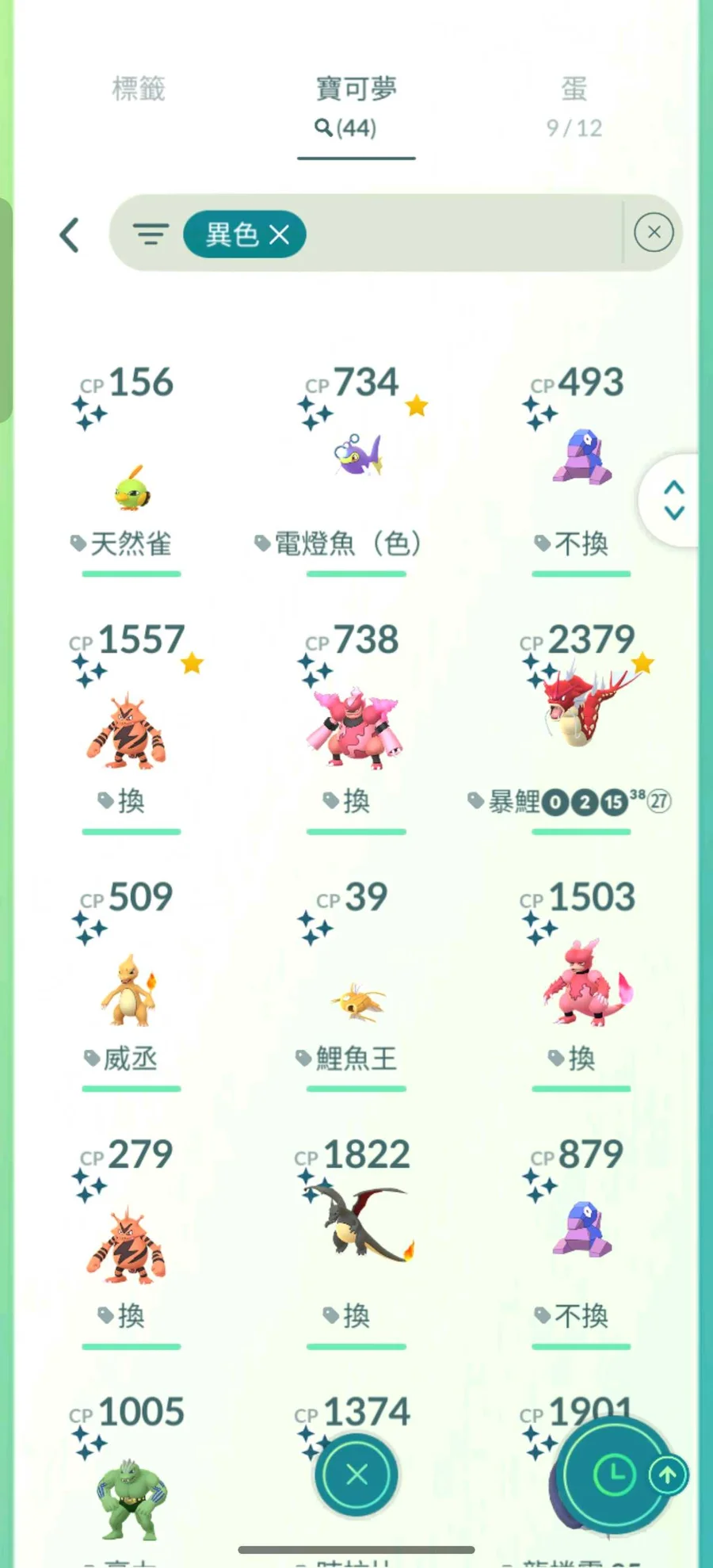713x1568 pixels.
Task: Switch to the 標籤 tab
Action: tap(139, 89)
